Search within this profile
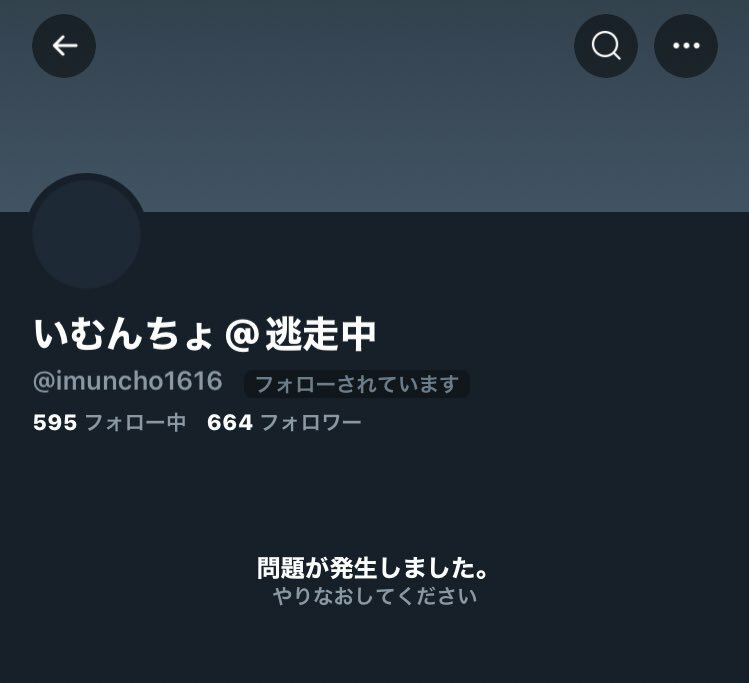Image resolution: width=749 pixels, height=683 pixels. [606, 46]
